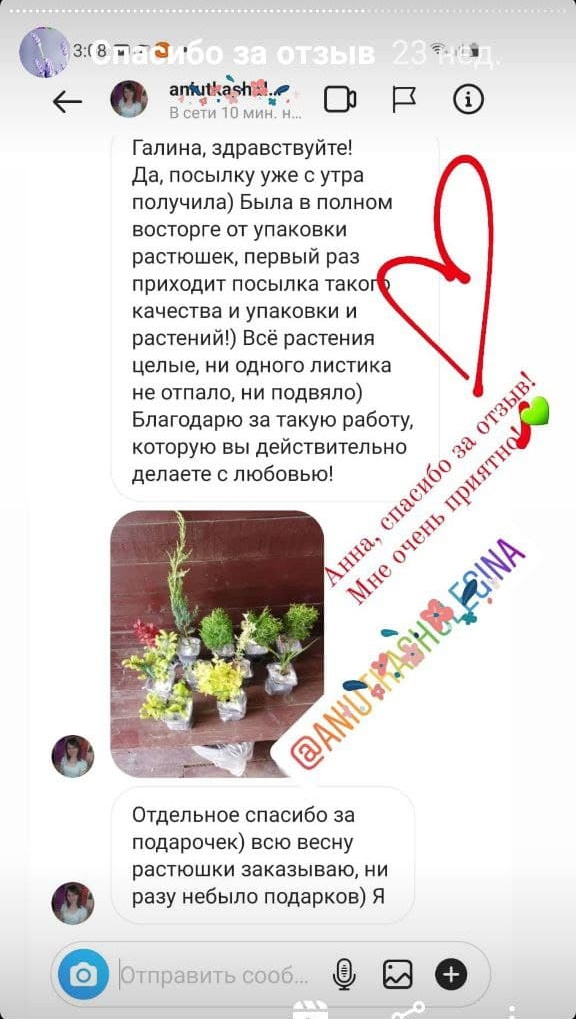Tap the highlight title Спасибо за отзыв

[x=235, y=54]
